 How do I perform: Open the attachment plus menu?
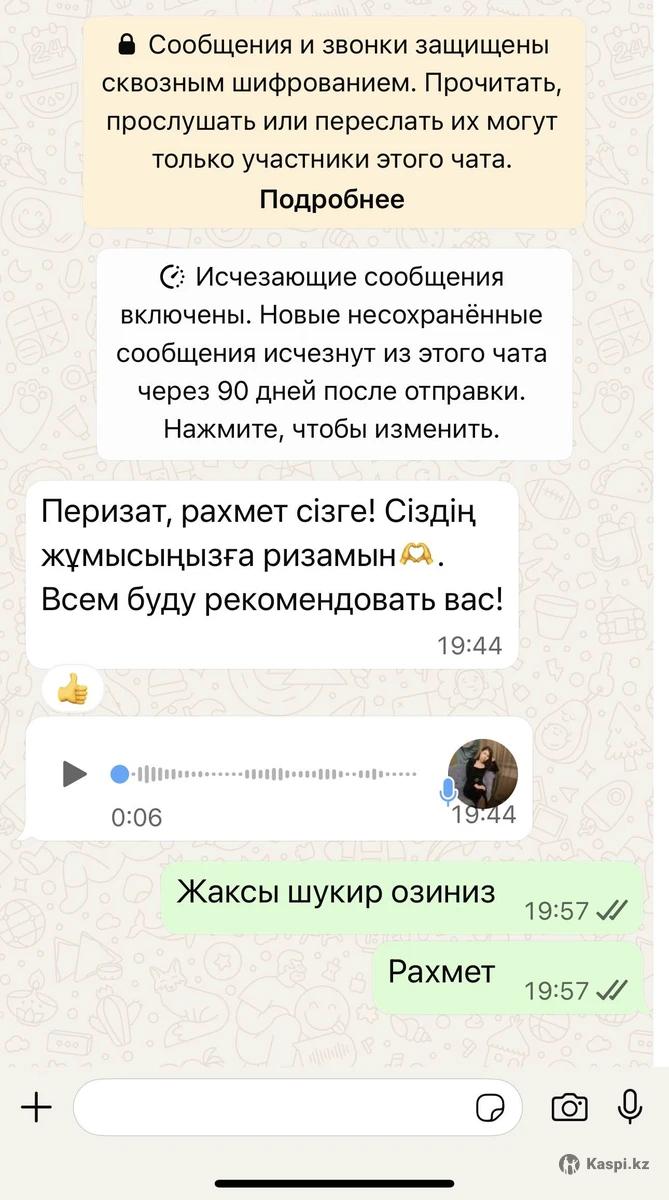click(x=36, y=1107)
